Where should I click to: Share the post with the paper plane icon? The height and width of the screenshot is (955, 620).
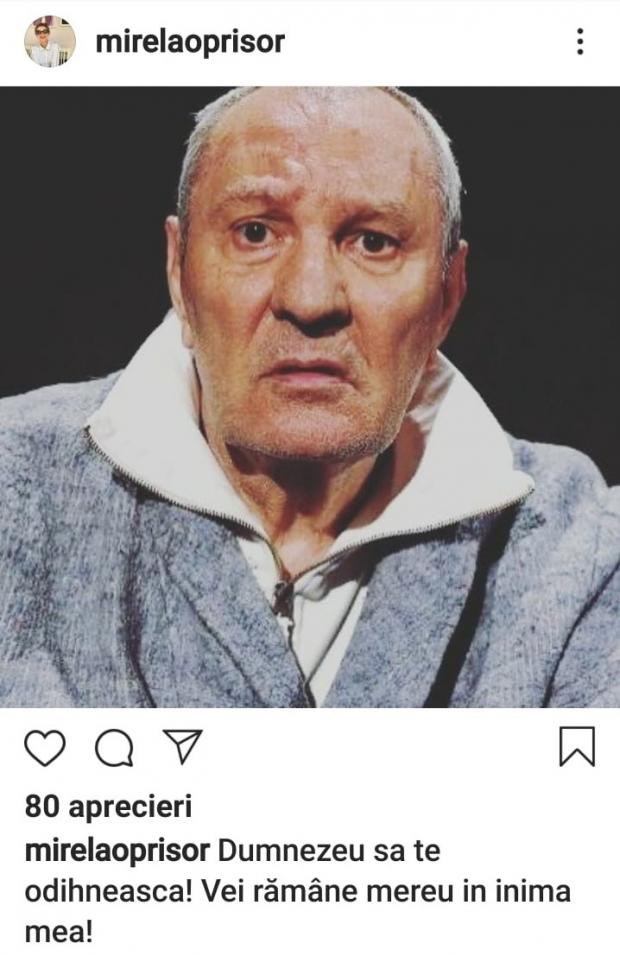pos(182,747)
